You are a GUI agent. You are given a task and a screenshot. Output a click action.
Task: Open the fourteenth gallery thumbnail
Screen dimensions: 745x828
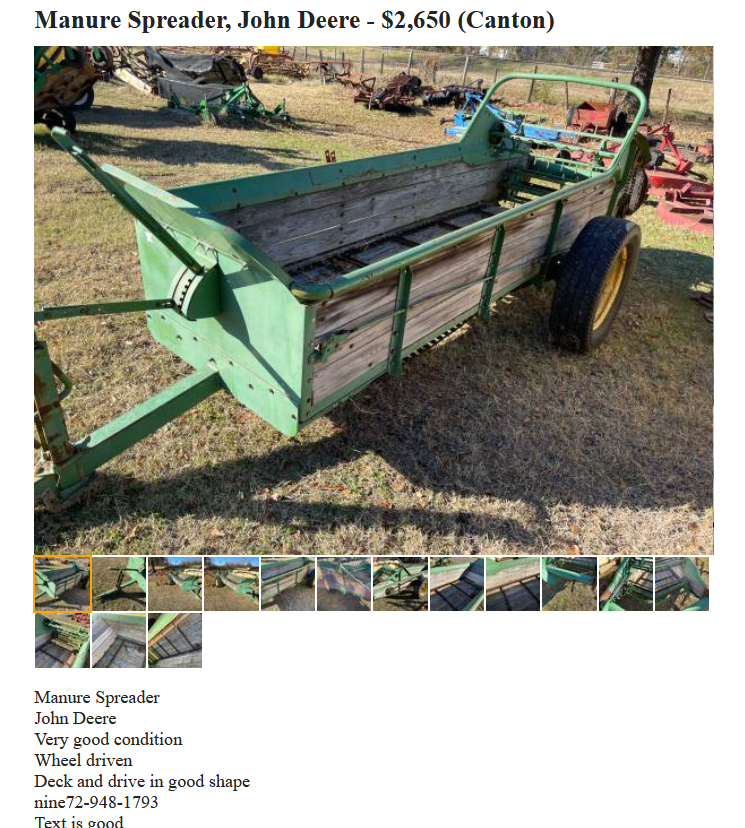point(119,640)
